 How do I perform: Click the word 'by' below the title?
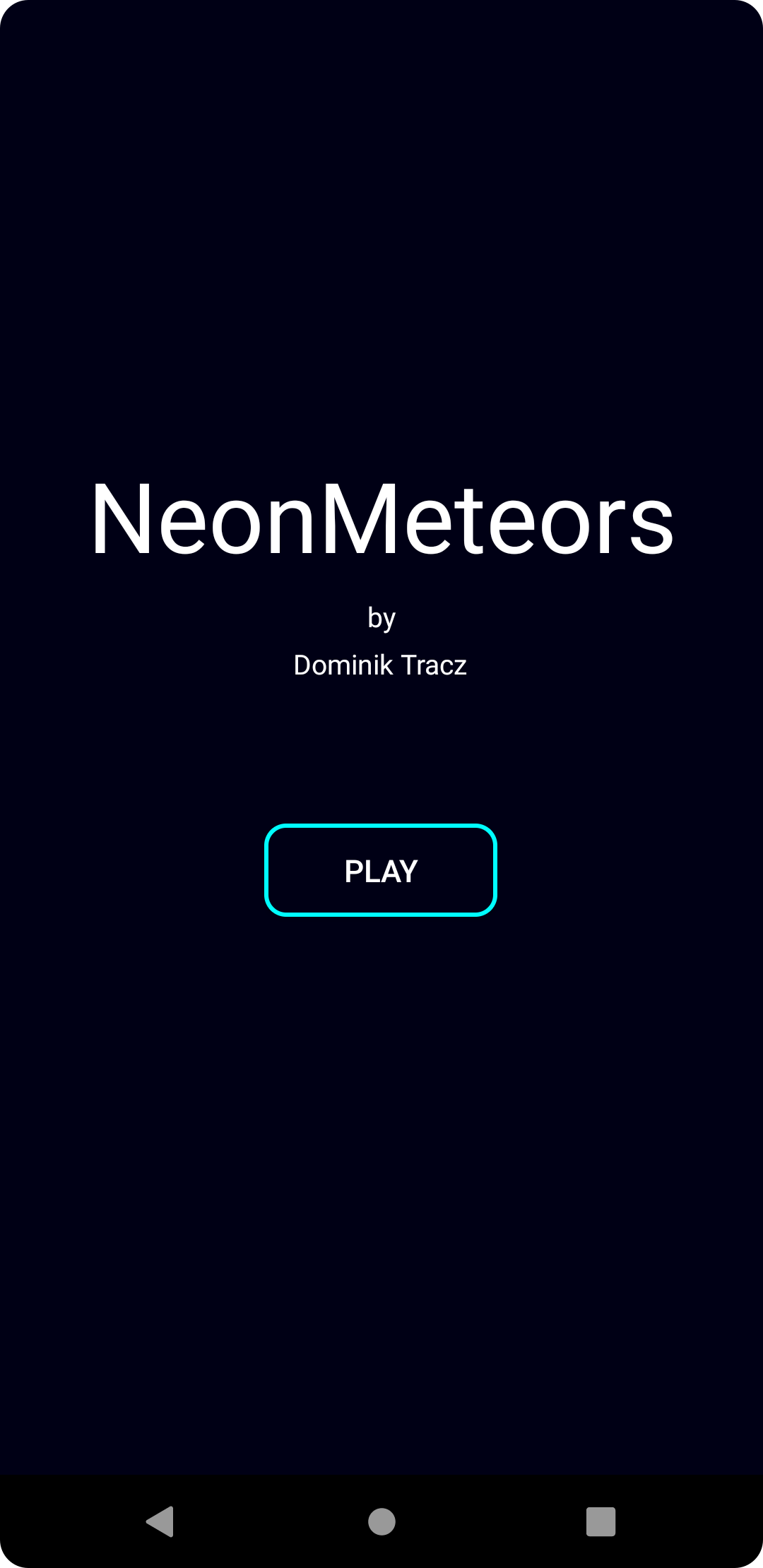(381, 617)
